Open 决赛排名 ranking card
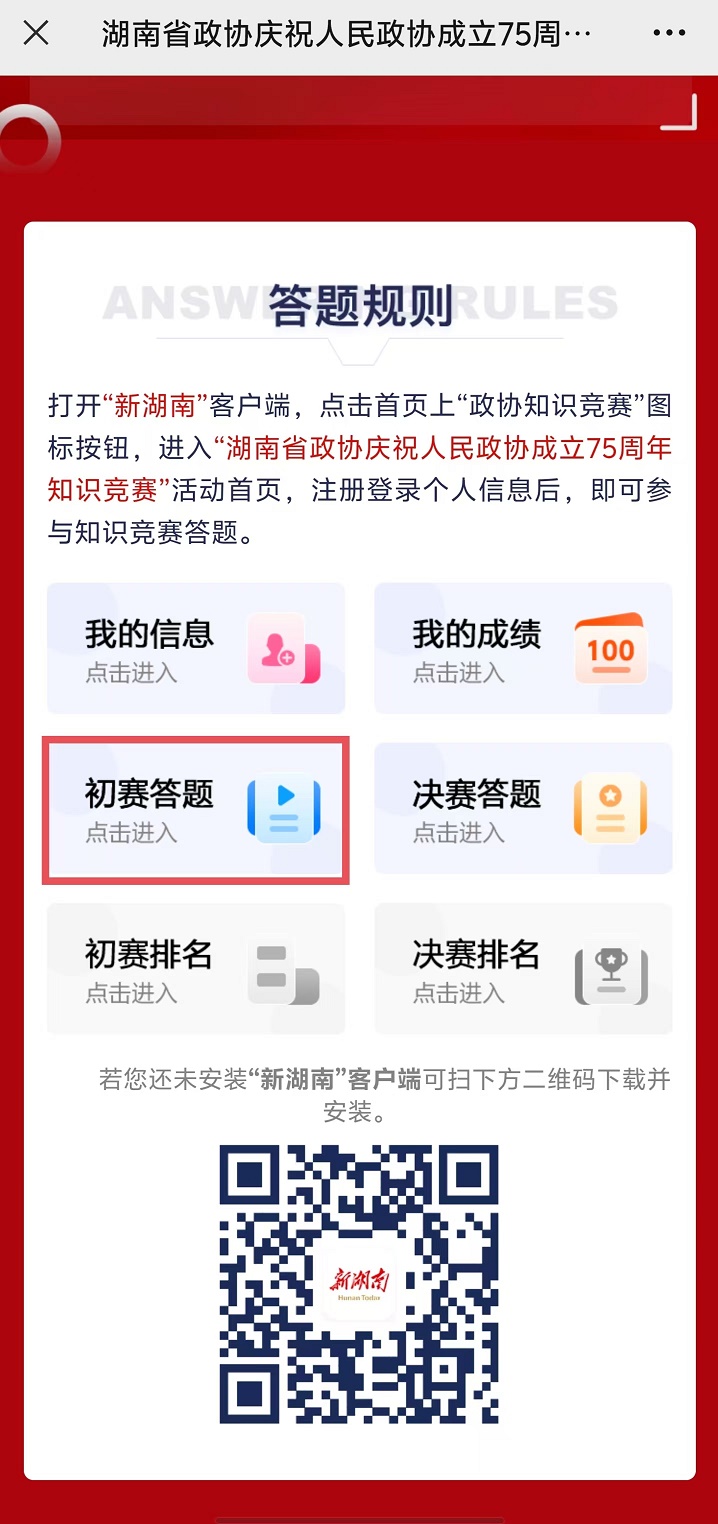The image size is (718, 1524). tap(523, 968)
